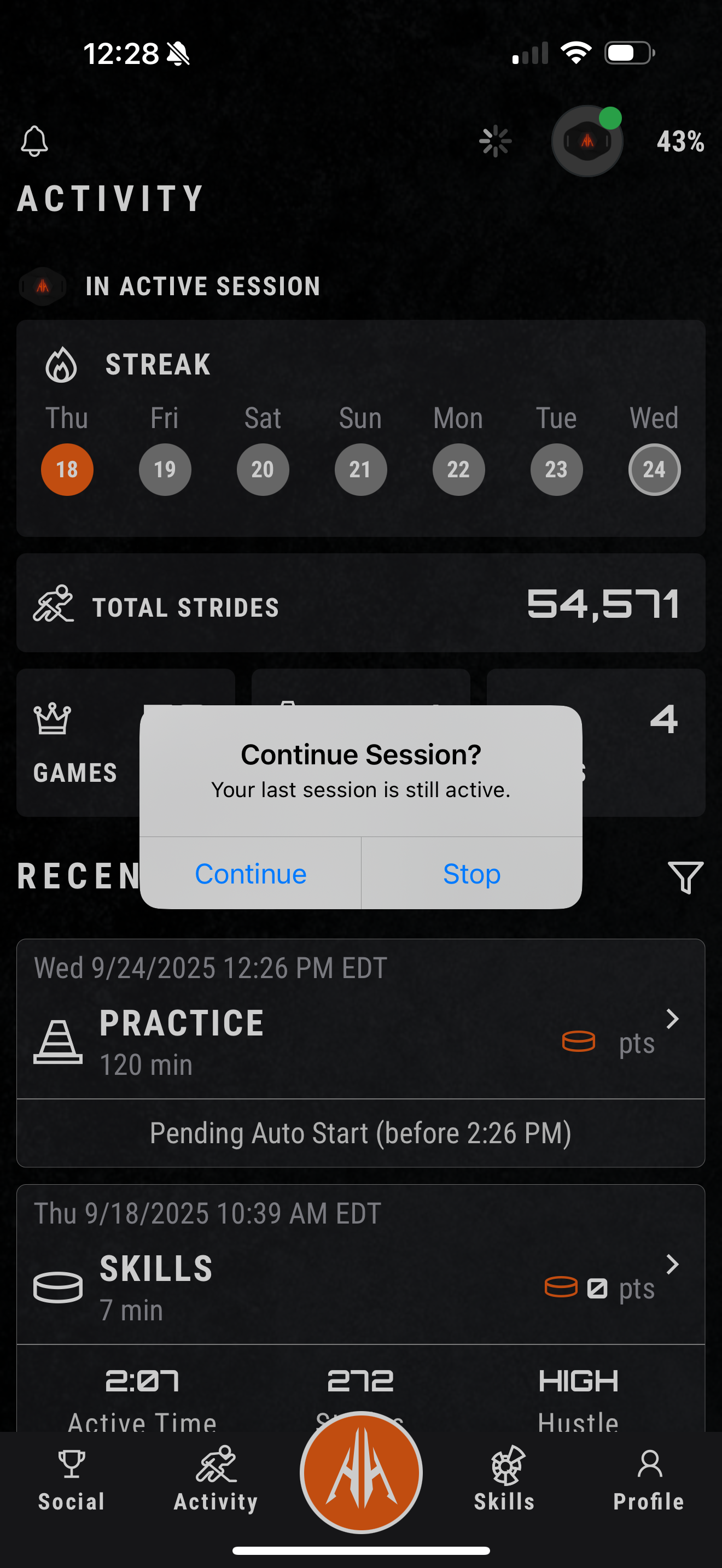Open the recent sessions filter

pos(685,877)
